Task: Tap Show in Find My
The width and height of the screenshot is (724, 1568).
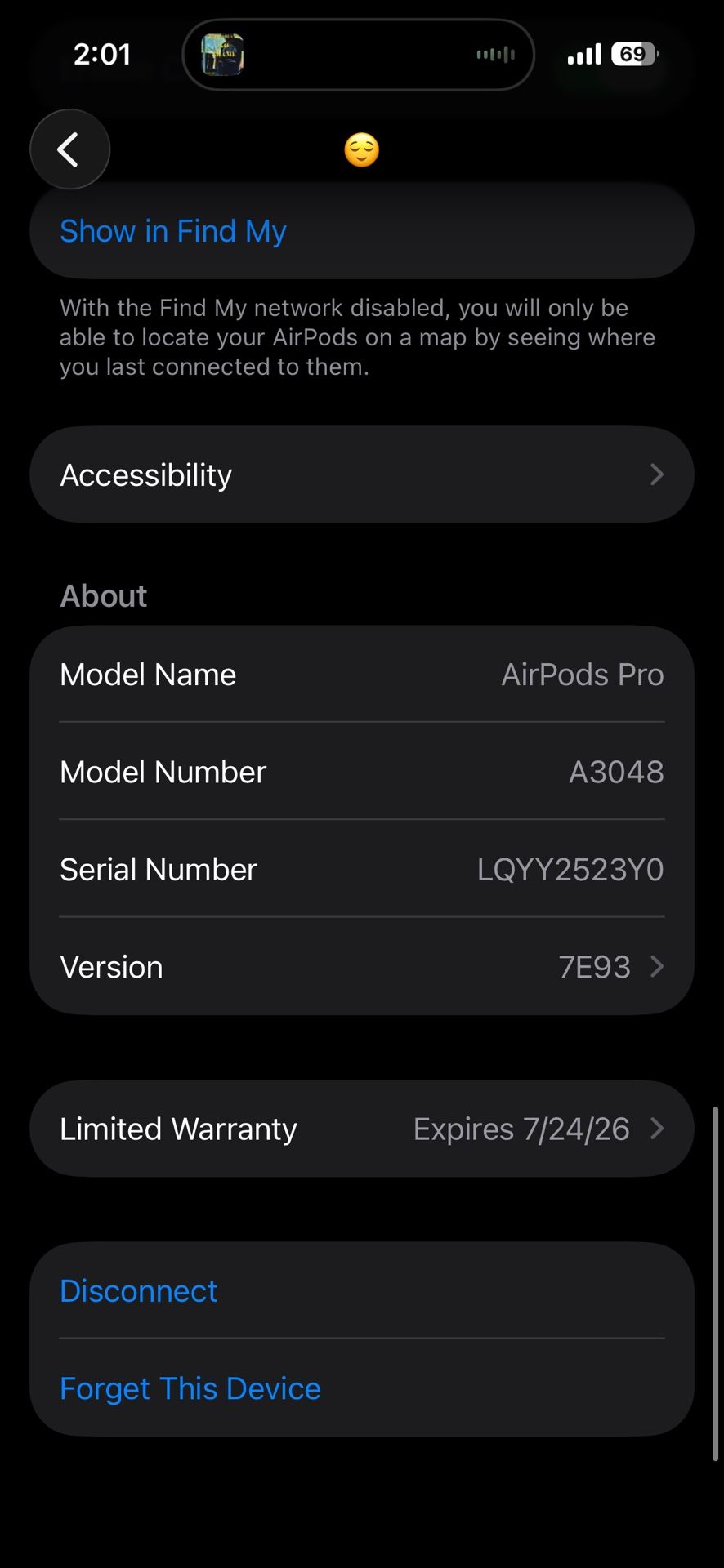Action: [x=172, y=231]
